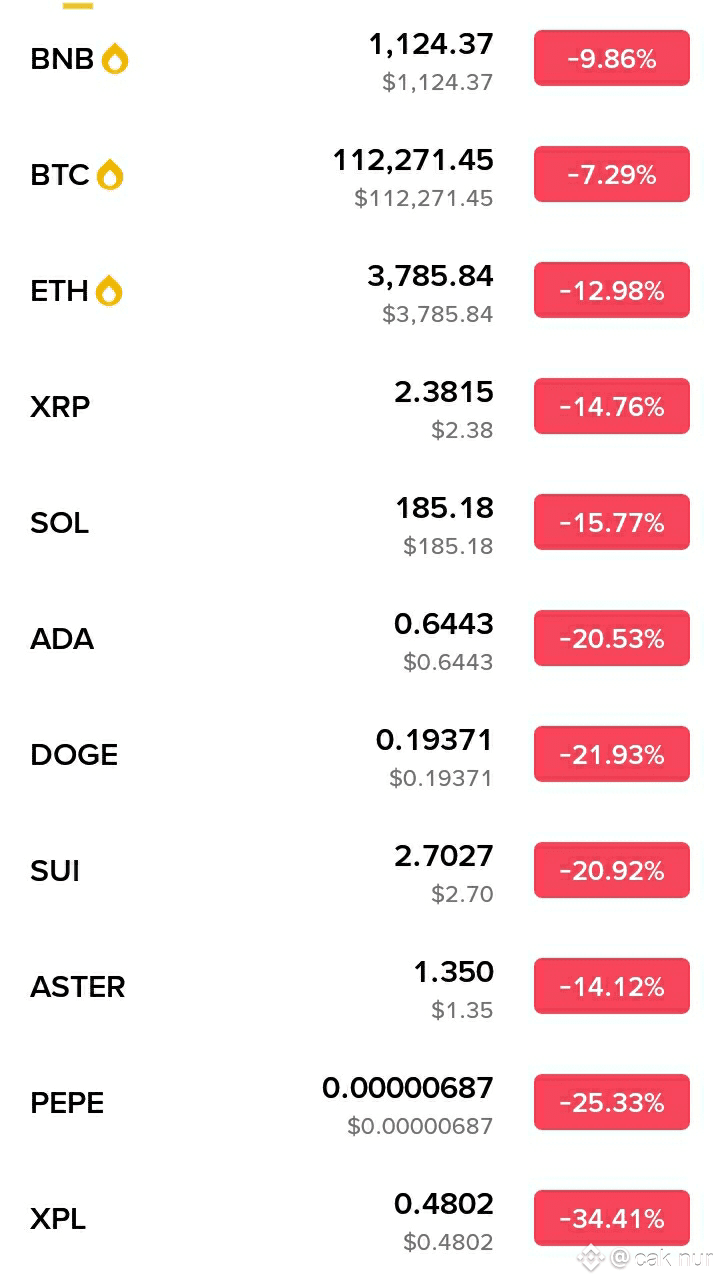Screen dimensions: 720x1283
Task: Tap the -25.33% change badge for PEPE
Action: click(612, 1103)
